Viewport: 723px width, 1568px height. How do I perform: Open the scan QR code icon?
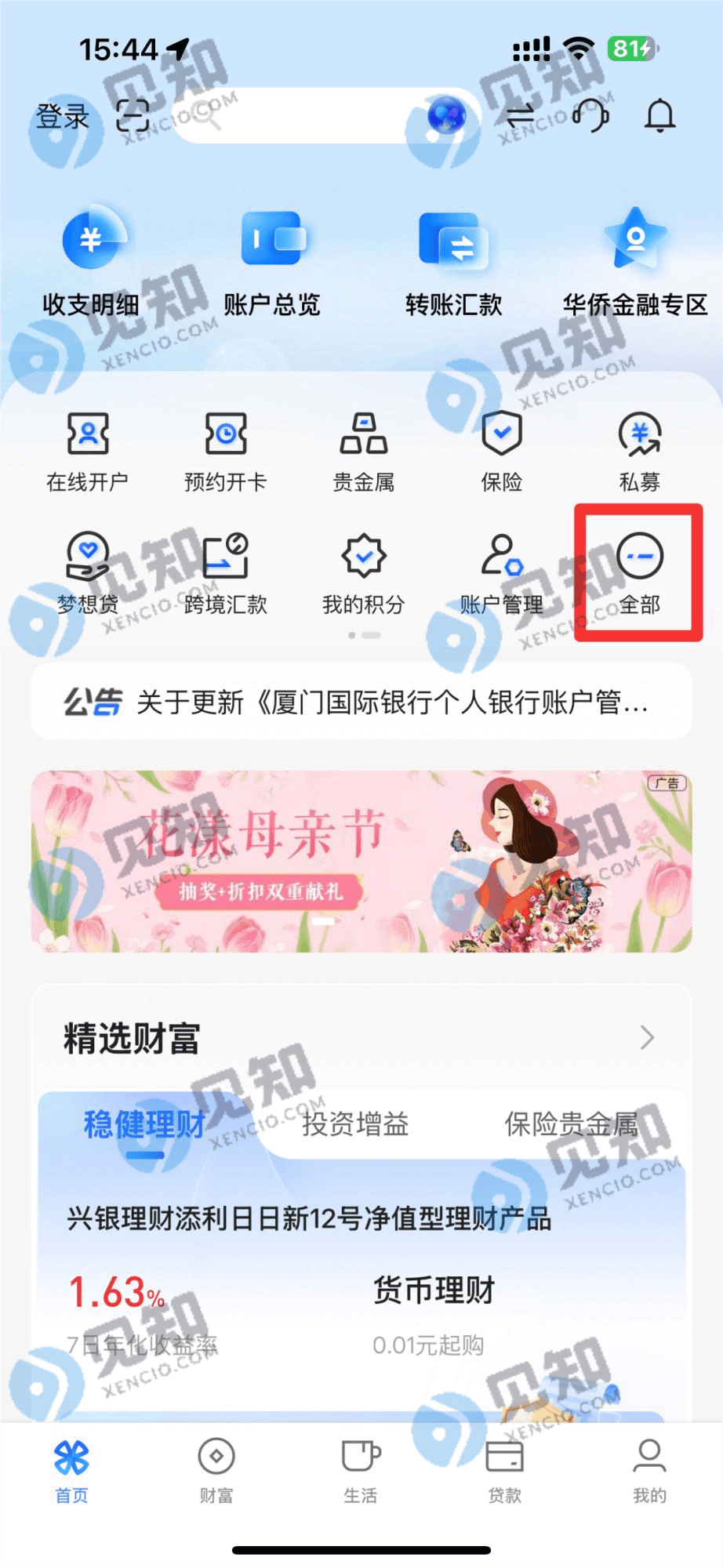tap(133, 116)
